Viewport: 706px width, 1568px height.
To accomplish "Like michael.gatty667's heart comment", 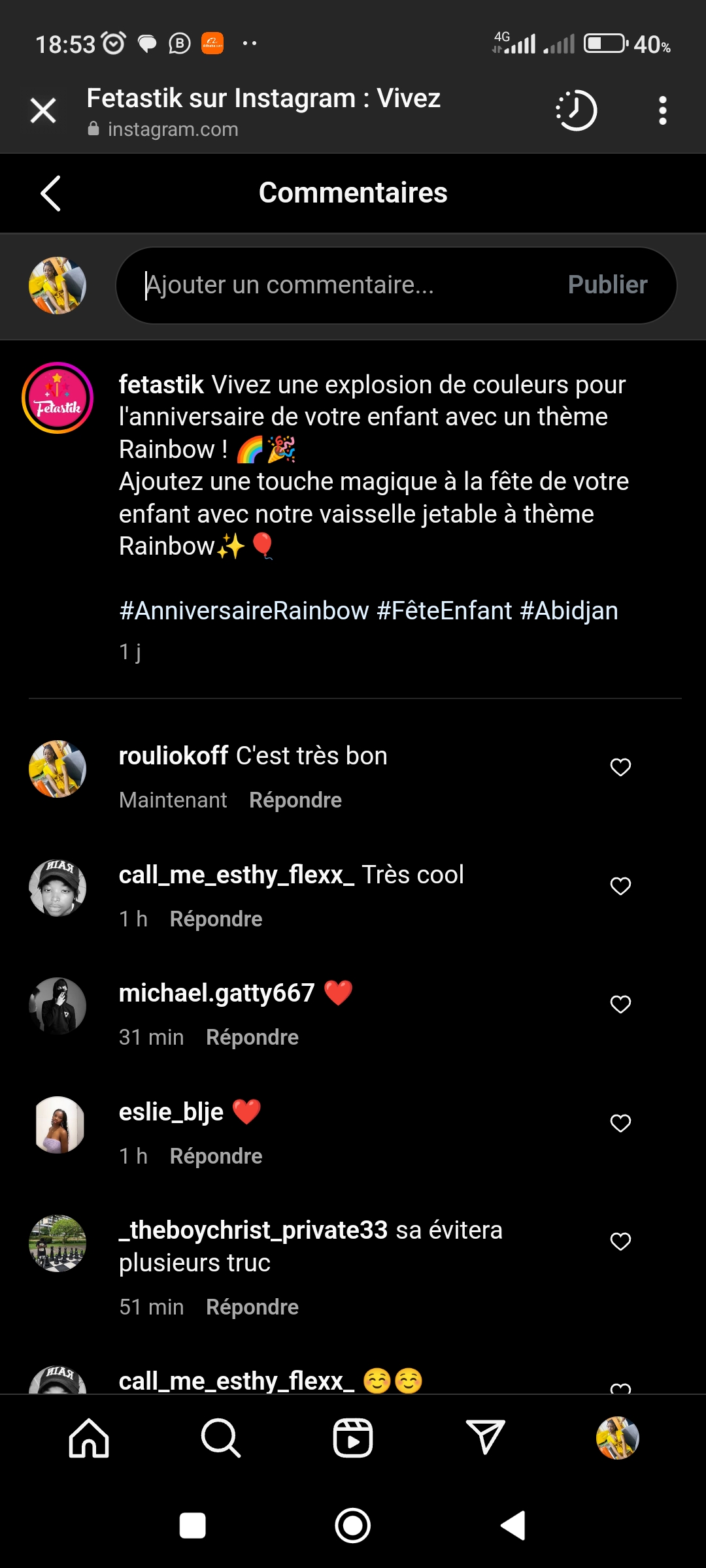I will pos(620,1004).
